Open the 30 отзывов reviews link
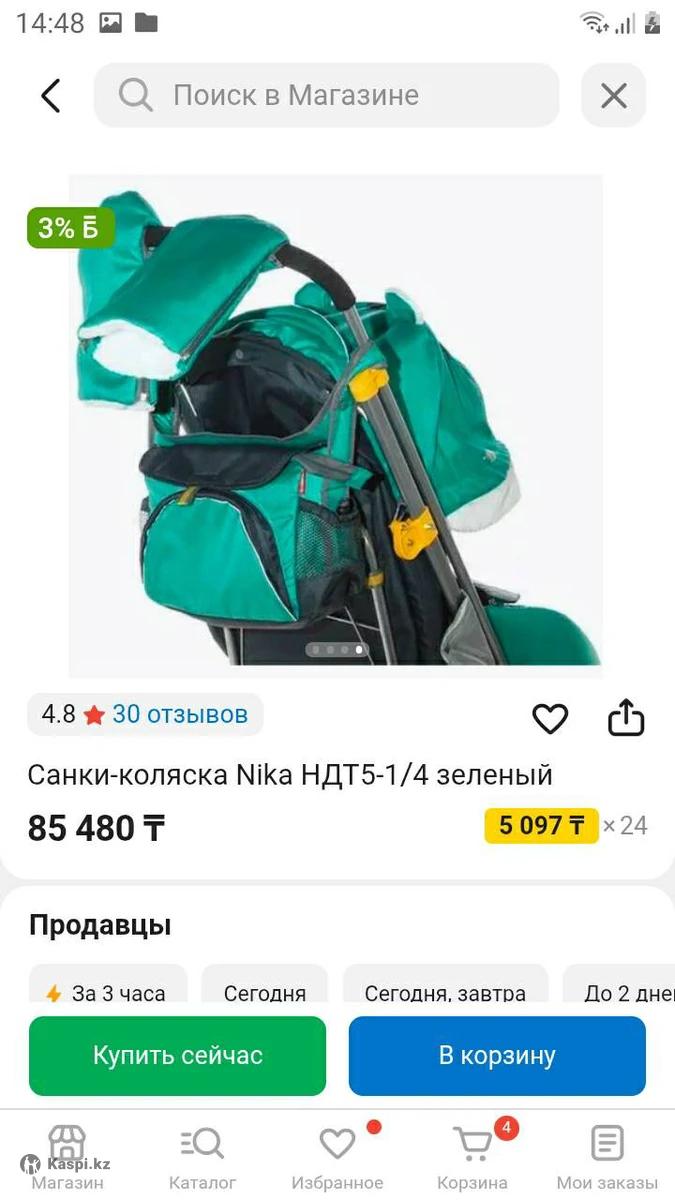Image resolution: width=675 pixels, height=1200 pixels. (x=179, y=714)
